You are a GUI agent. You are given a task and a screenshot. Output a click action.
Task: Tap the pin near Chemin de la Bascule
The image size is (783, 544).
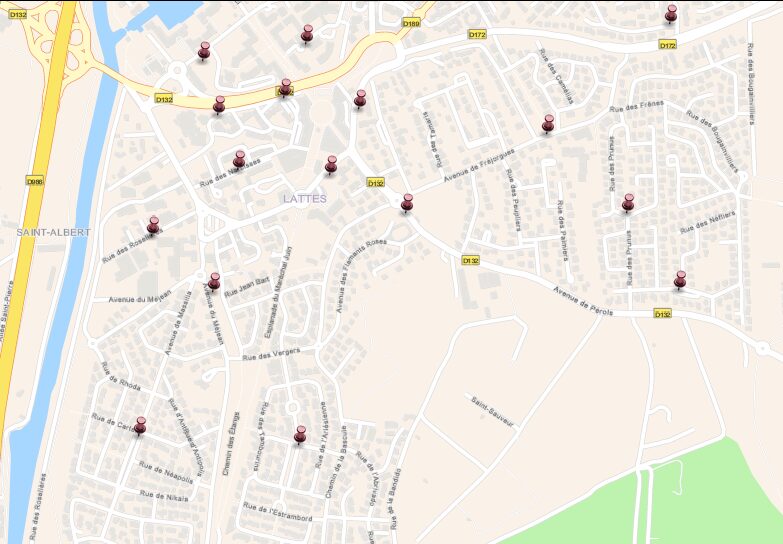(x=300, y=433)
